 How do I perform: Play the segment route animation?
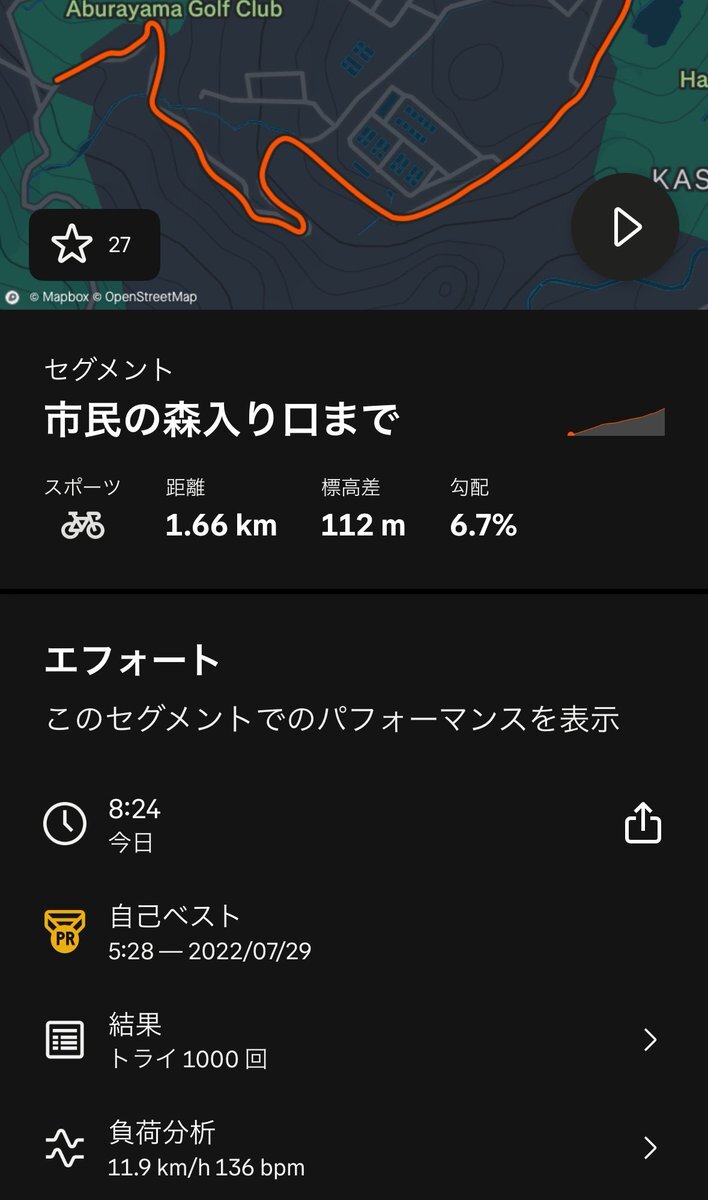click(625, 227)
